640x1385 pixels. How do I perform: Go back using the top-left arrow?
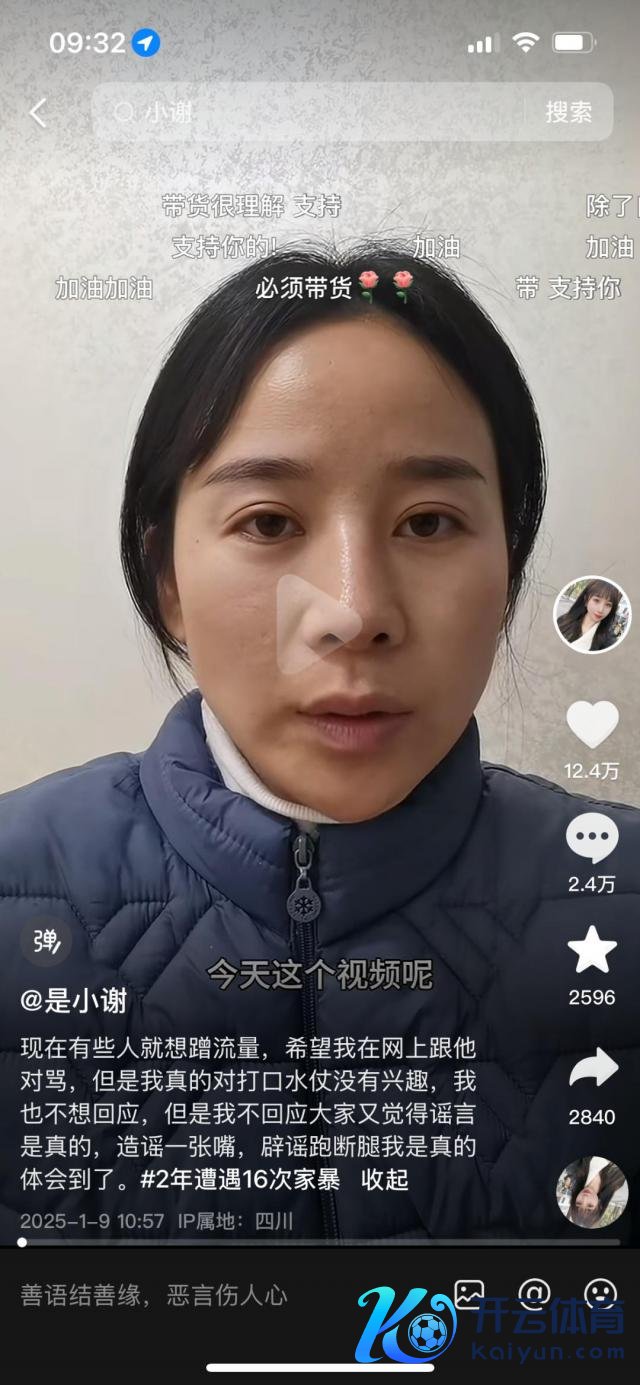point(38,112)
